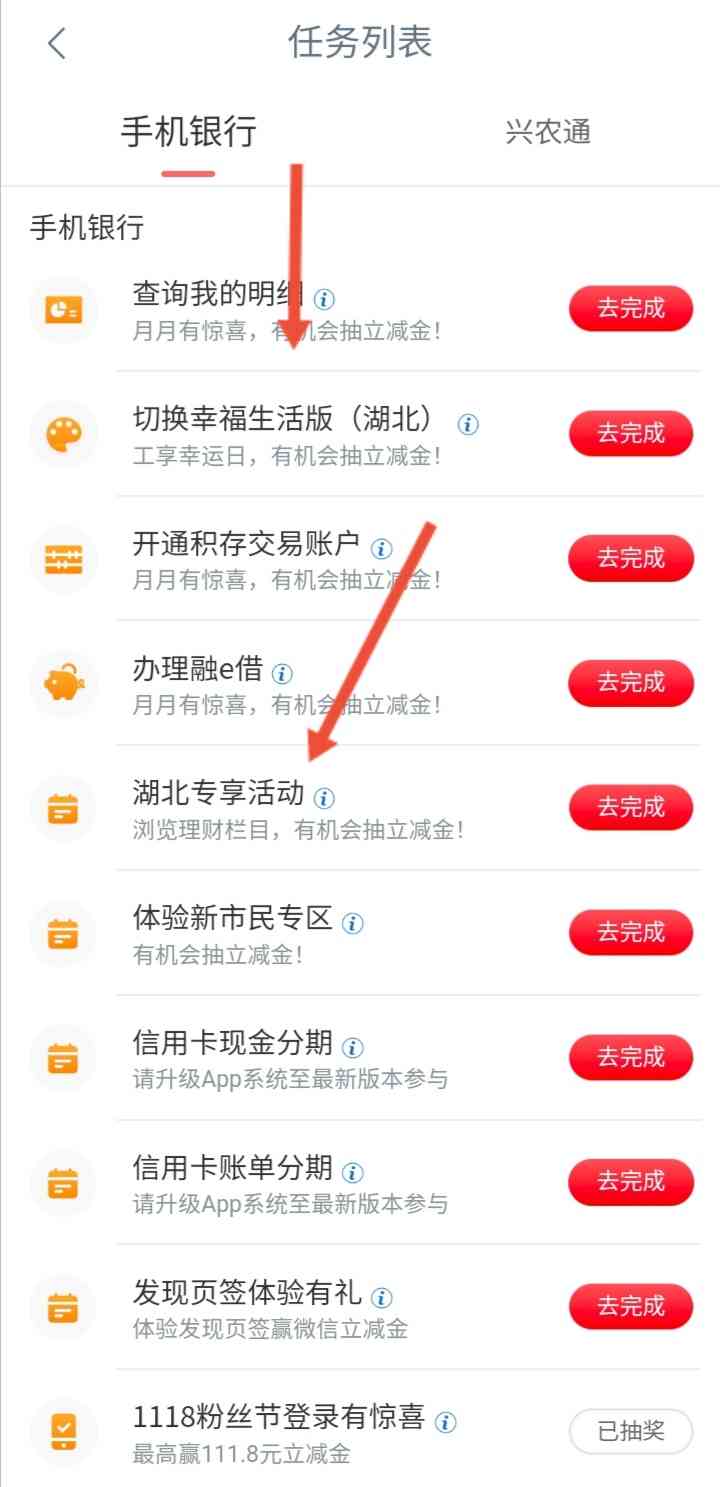The height and width of the screenshot is (1487, 720).
Task: Open the info icon beside 办理融e借
Action: tap(283, 673)
